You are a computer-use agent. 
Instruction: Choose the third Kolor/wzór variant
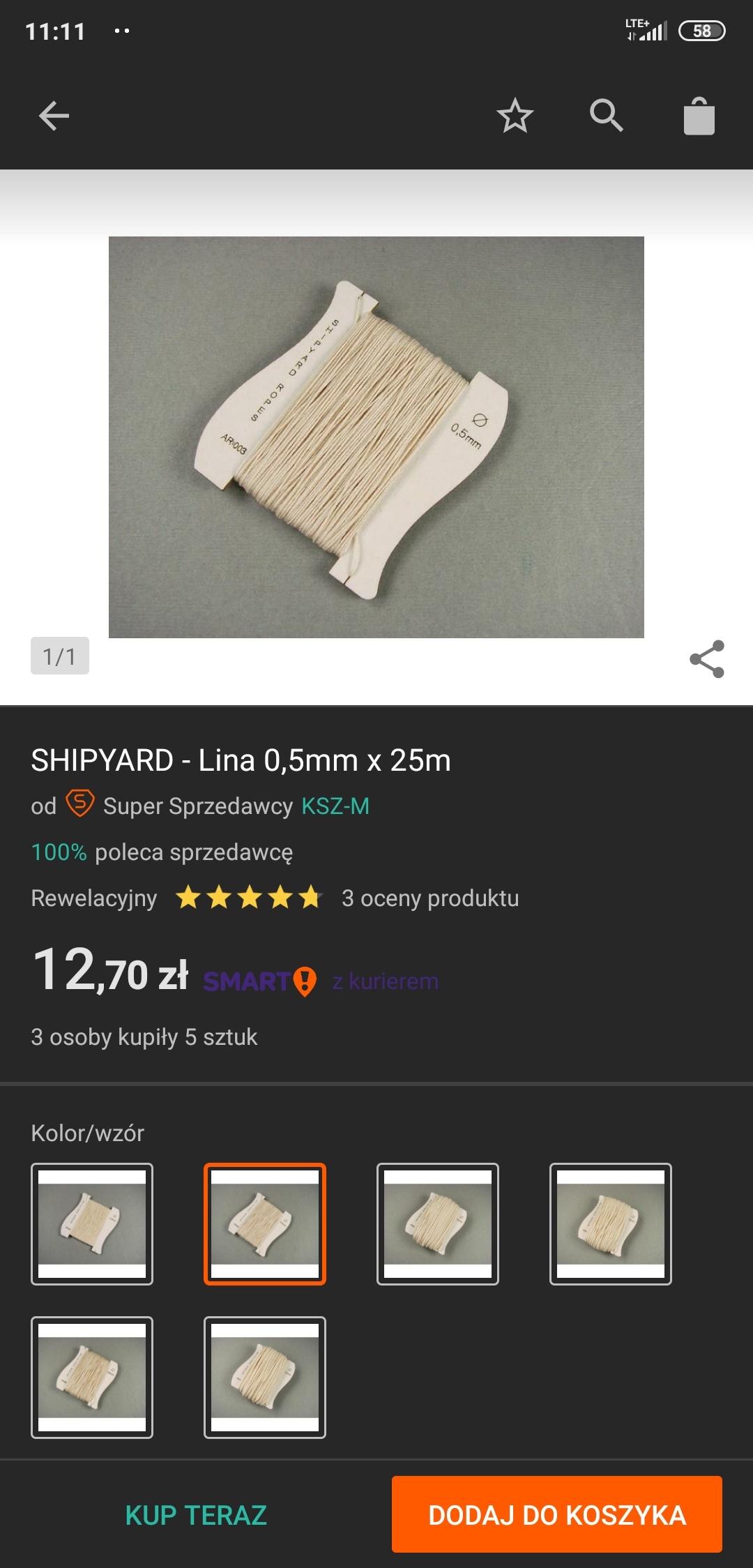tap(438, 1224)
